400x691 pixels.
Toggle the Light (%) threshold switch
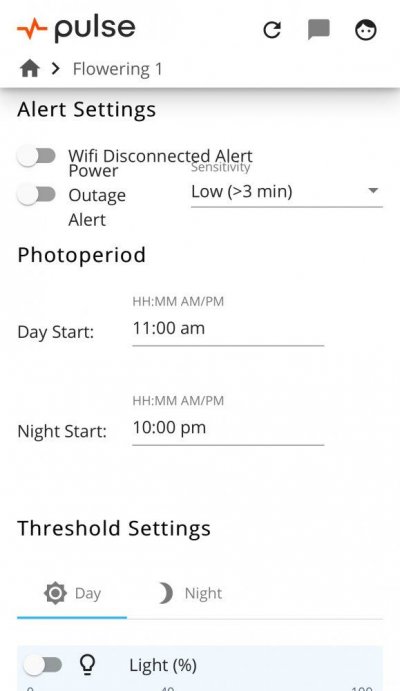43,665
